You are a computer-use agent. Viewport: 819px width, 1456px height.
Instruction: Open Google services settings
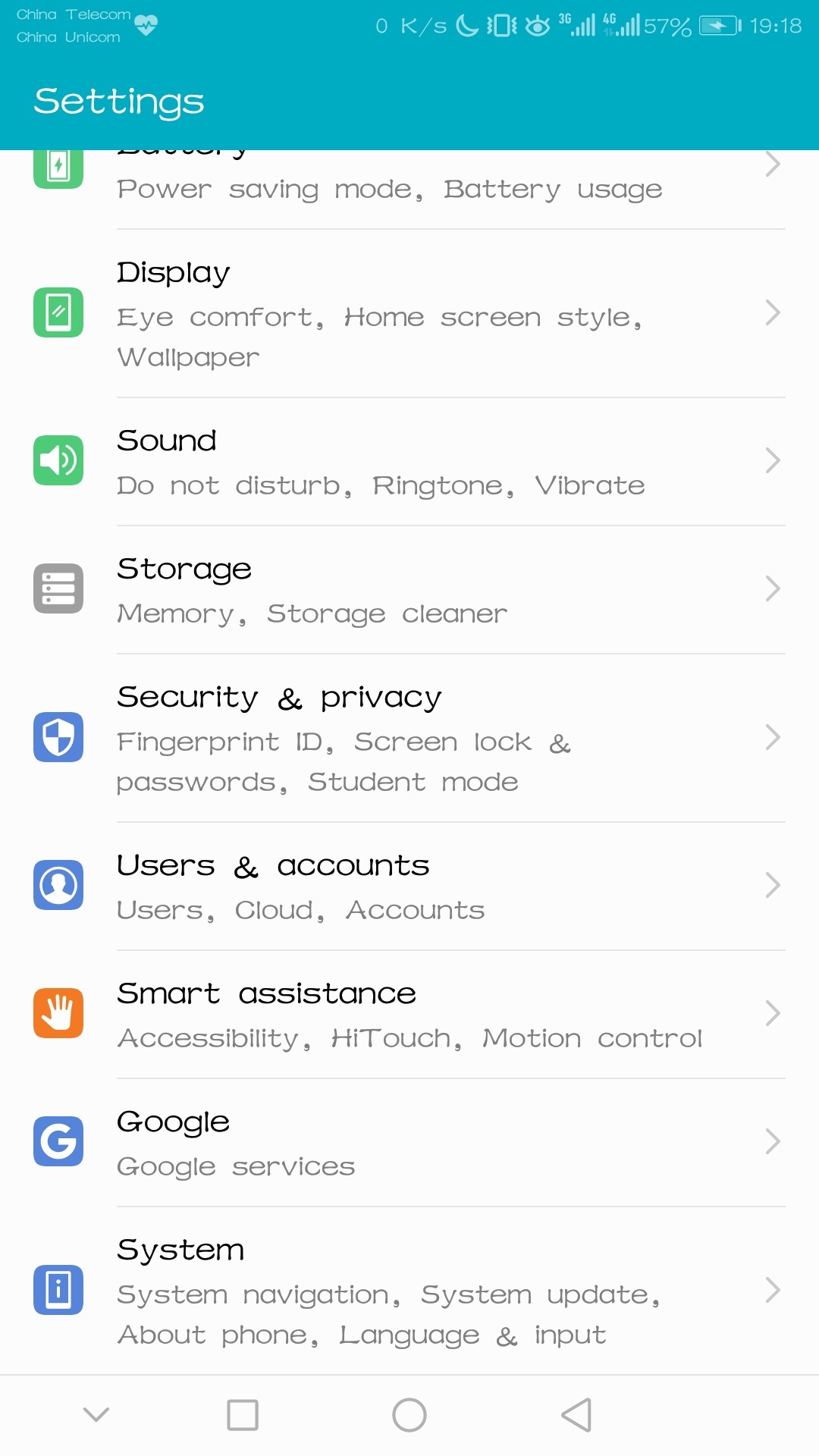(x=409, y=1141)
